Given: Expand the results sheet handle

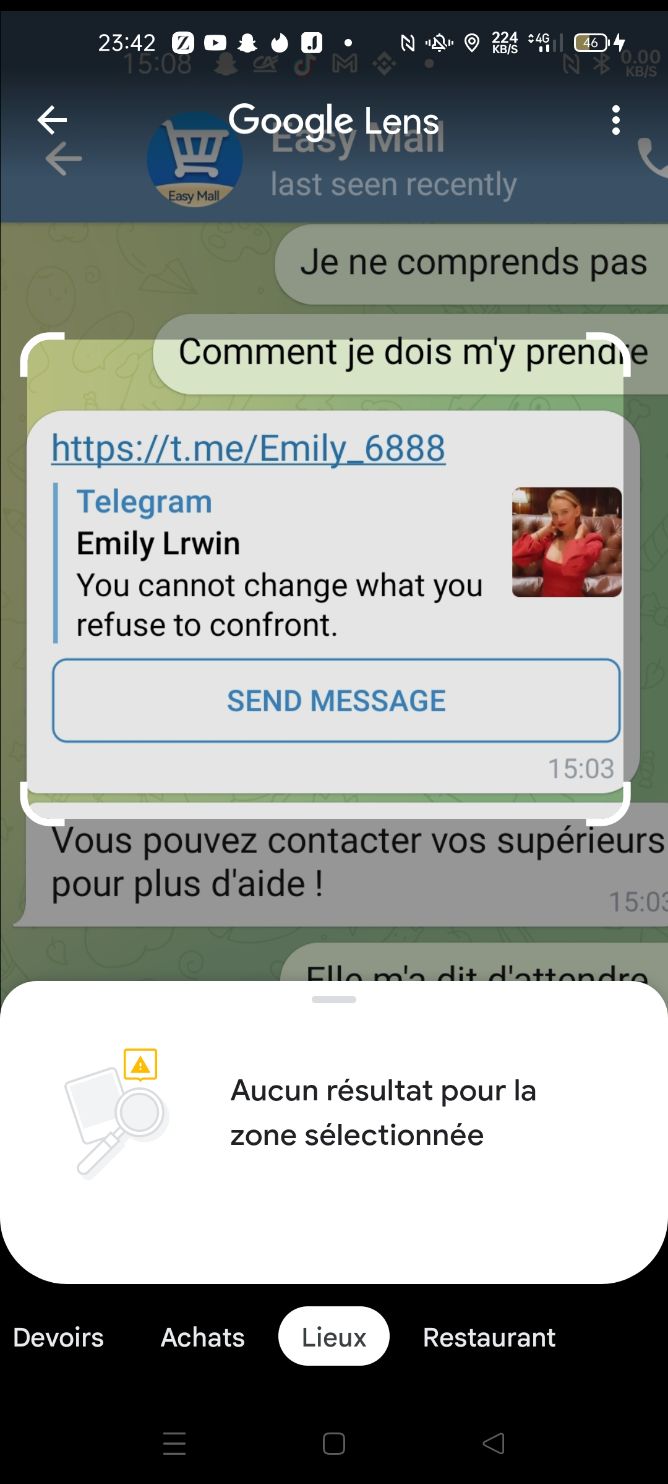Looking at the screenshot, I should pos(334,999).
